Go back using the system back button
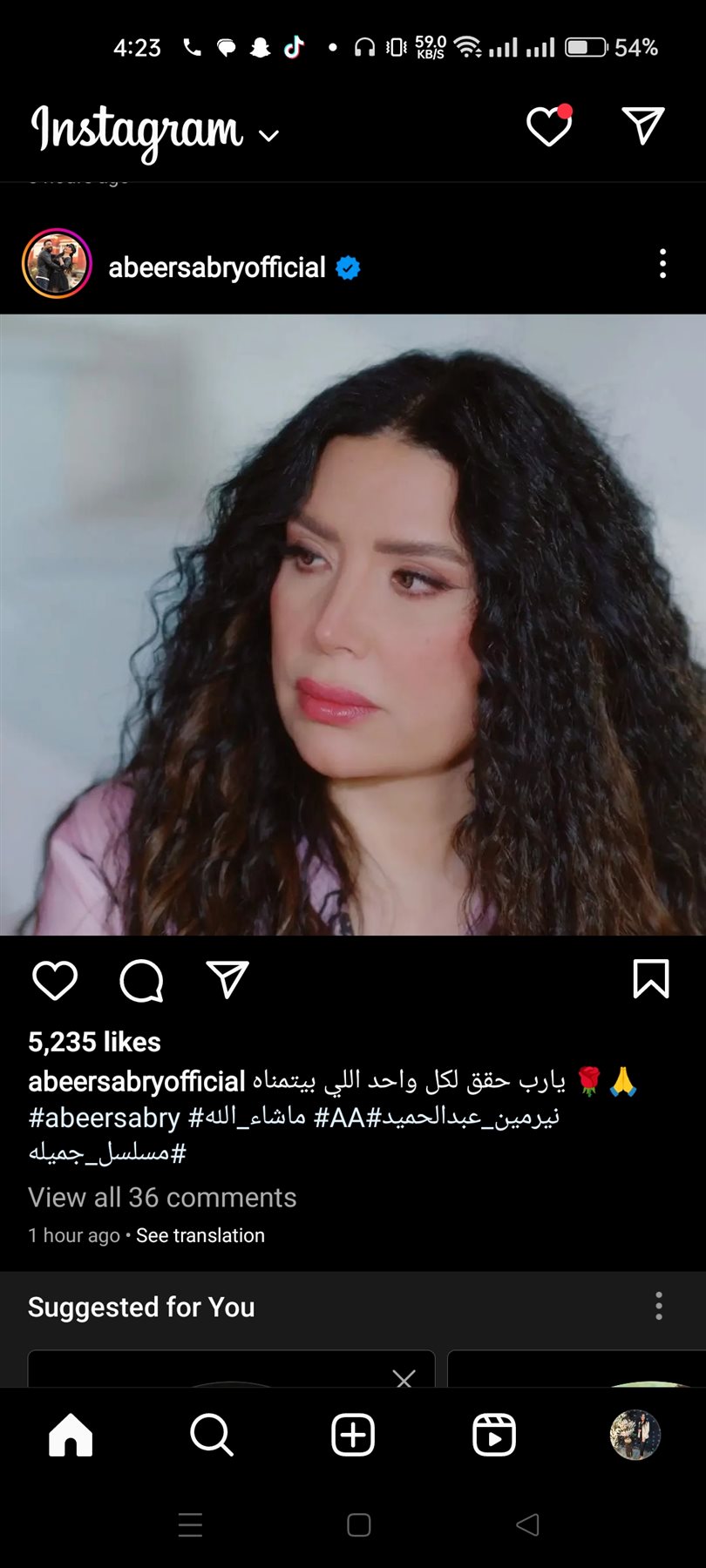The image size is (706, 1568). pyautogui.click(x=527, y=1524)
